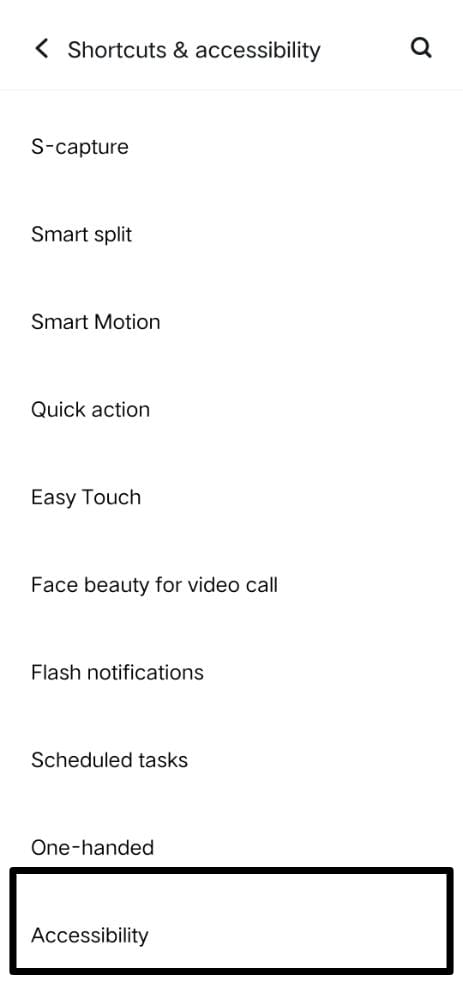463x1000 pixels.
Task: Select the Smart Motion row
Action: (232, 321)
